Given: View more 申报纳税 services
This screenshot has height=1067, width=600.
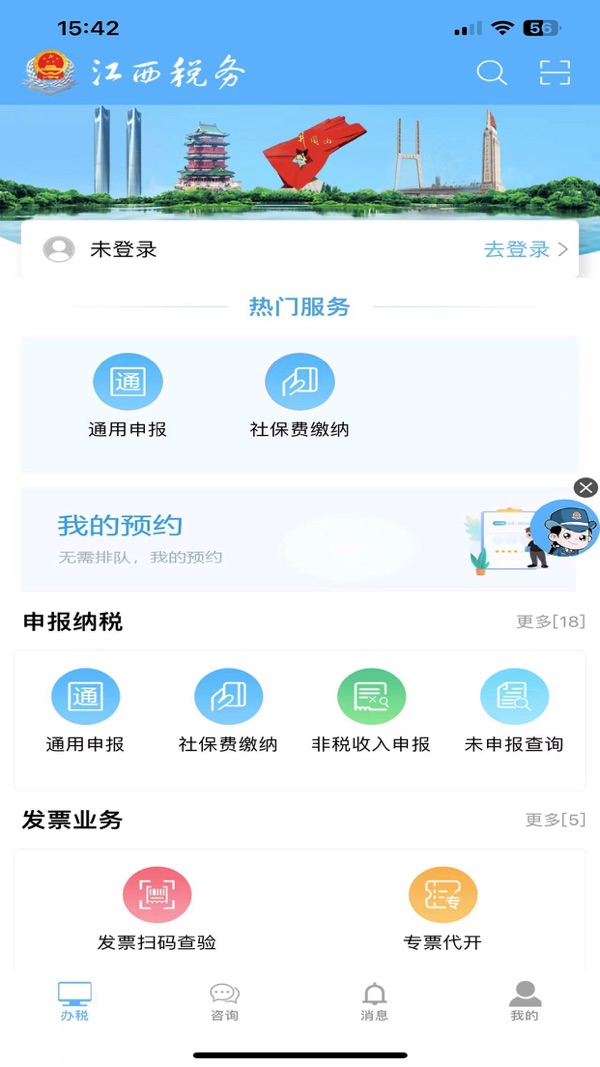Looking at the screenshot, I should tap(550, 622).
